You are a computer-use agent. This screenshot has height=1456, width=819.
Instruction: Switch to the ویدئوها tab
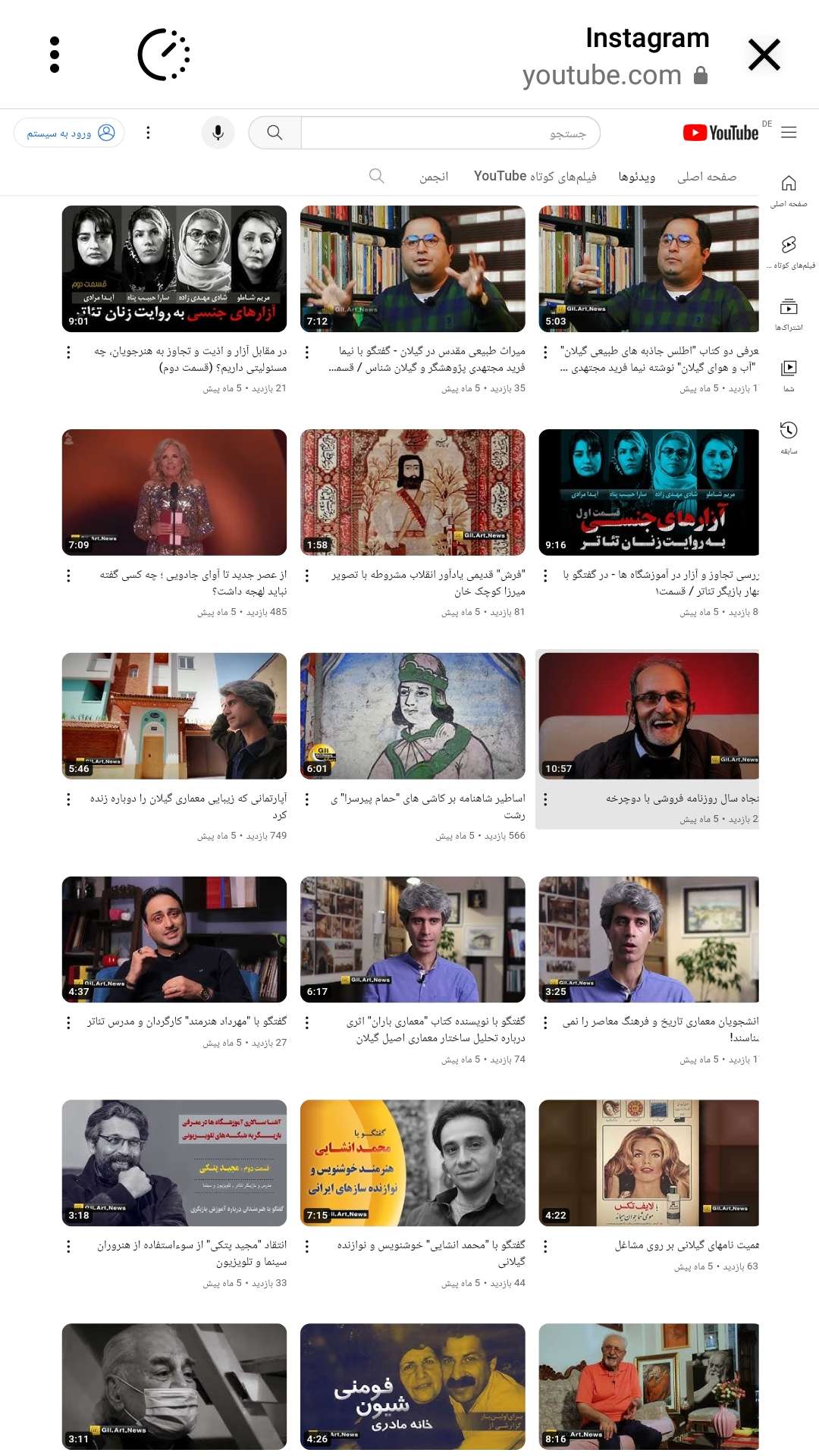click(636, 177)
